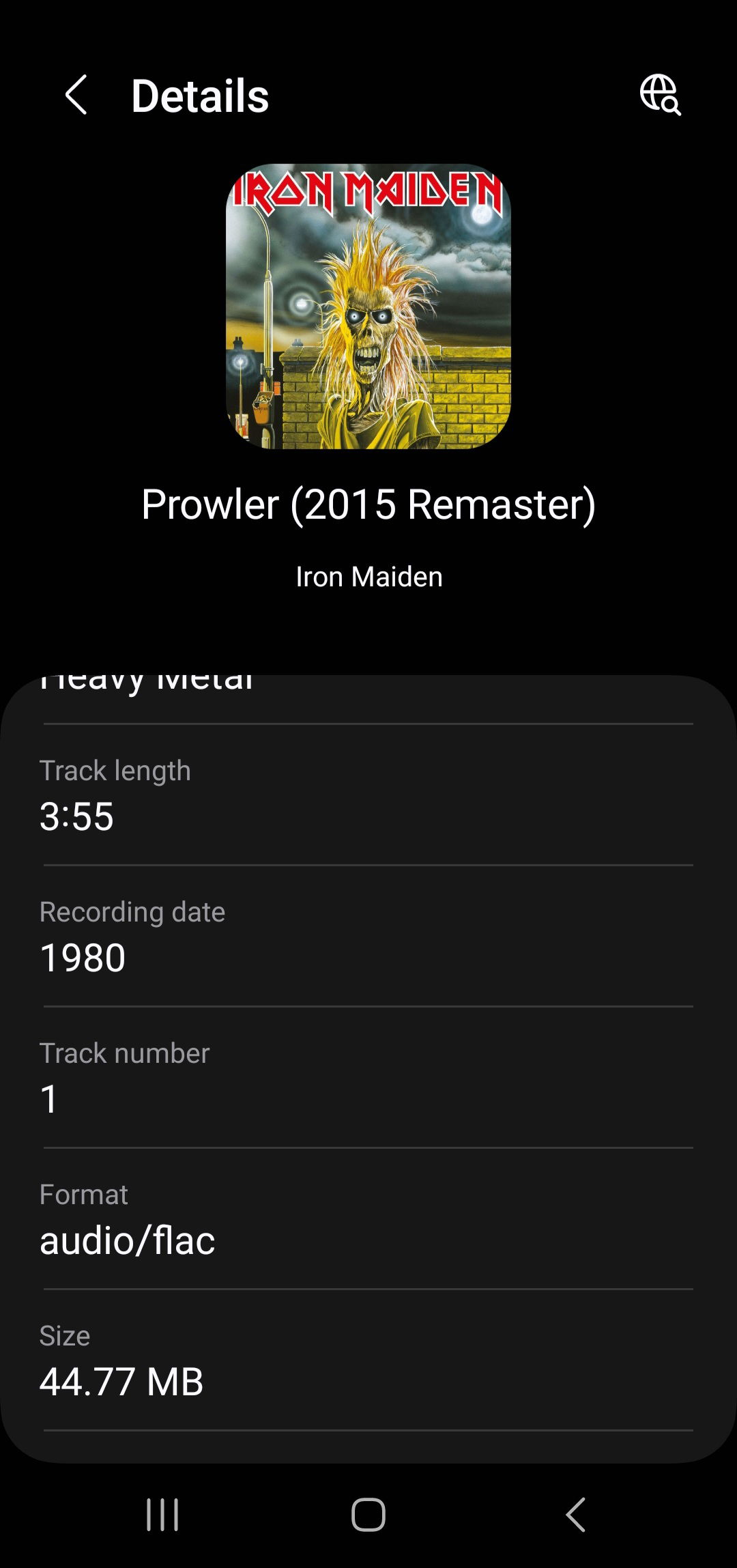Open recent apps from the navigation bar
Screen dimensions: 737x1568
coord(162,1515)
